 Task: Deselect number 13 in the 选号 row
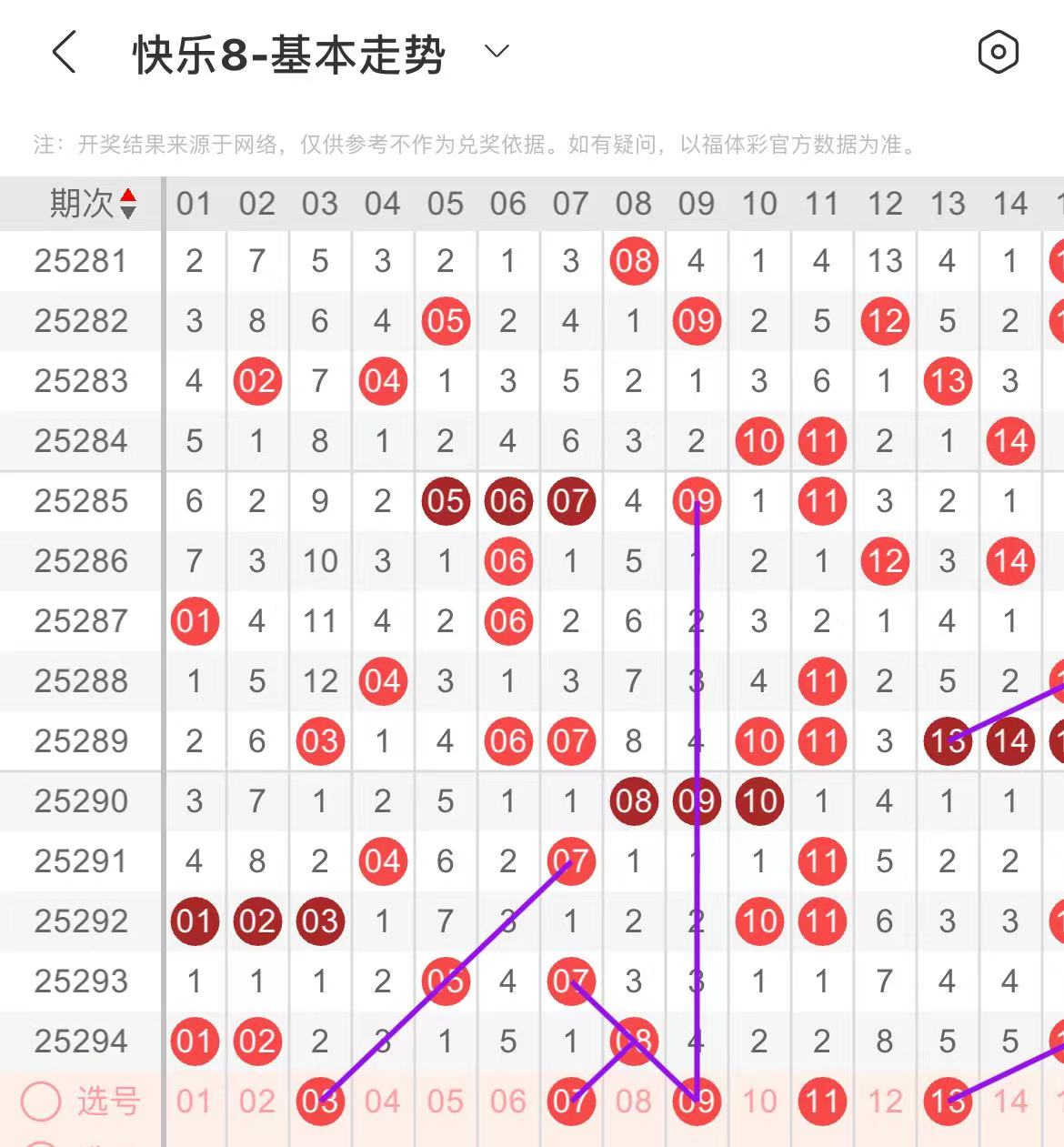click(948, 1102)
